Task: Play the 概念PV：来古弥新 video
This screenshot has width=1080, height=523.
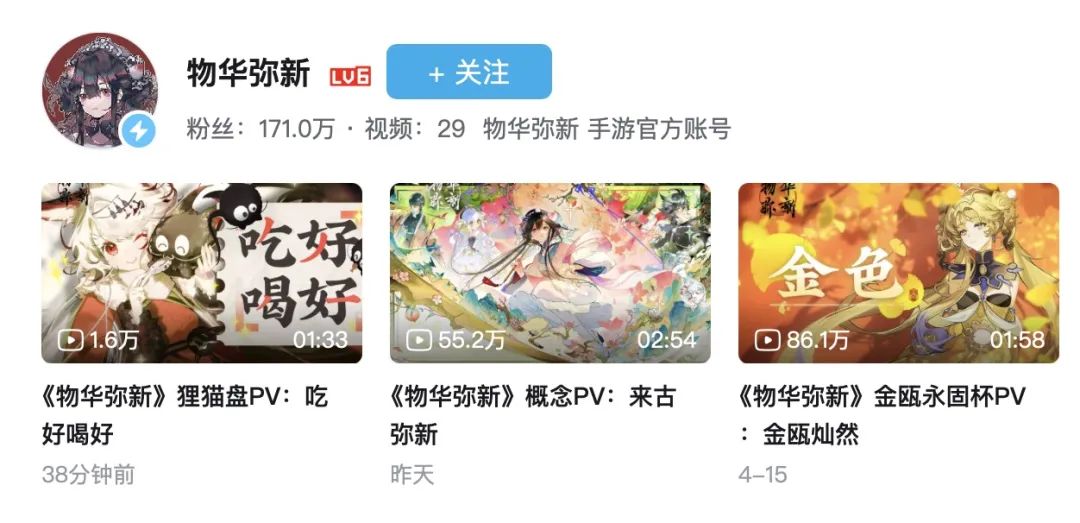Action: tap(549, 273)
